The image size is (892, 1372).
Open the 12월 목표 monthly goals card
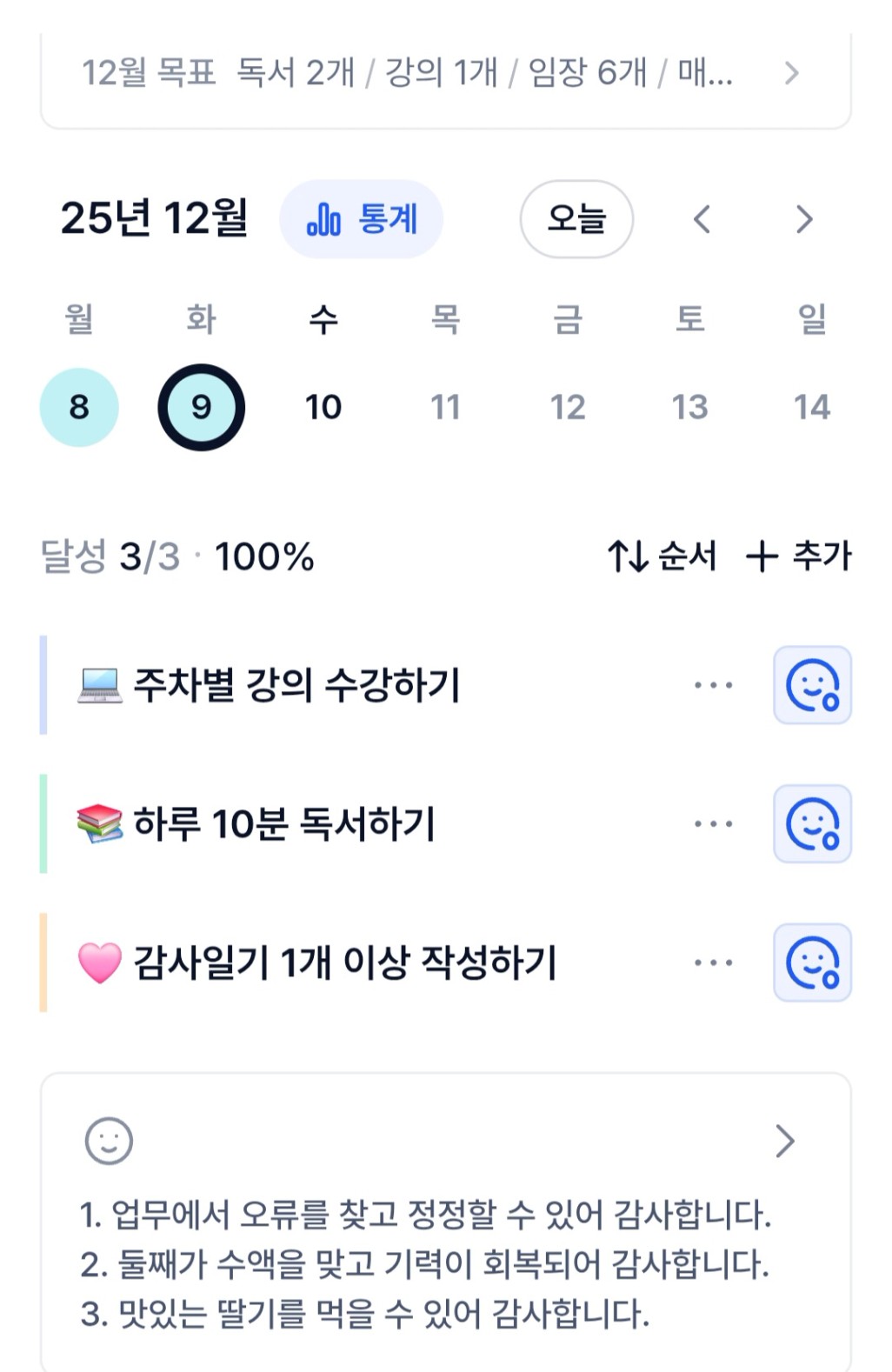445,73
